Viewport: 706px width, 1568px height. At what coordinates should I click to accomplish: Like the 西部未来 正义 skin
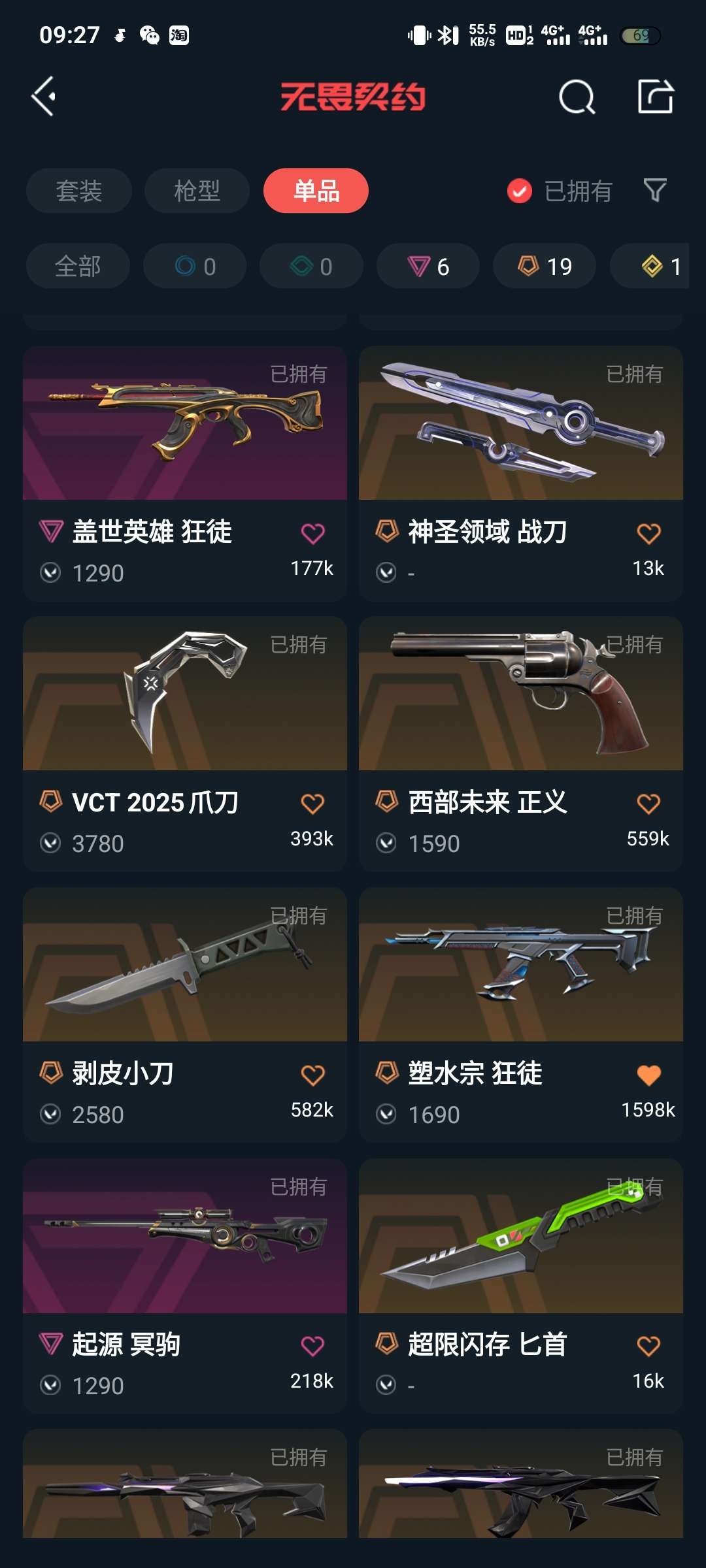[x=648, y=804]
